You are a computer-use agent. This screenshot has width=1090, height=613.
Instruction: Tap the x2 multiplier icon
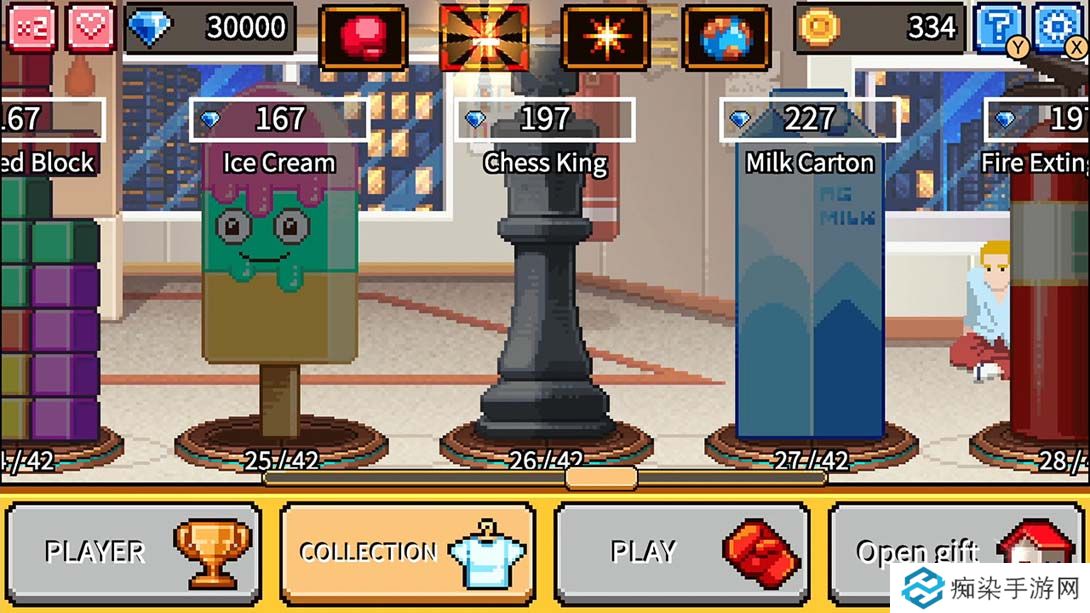pos(31,27)
